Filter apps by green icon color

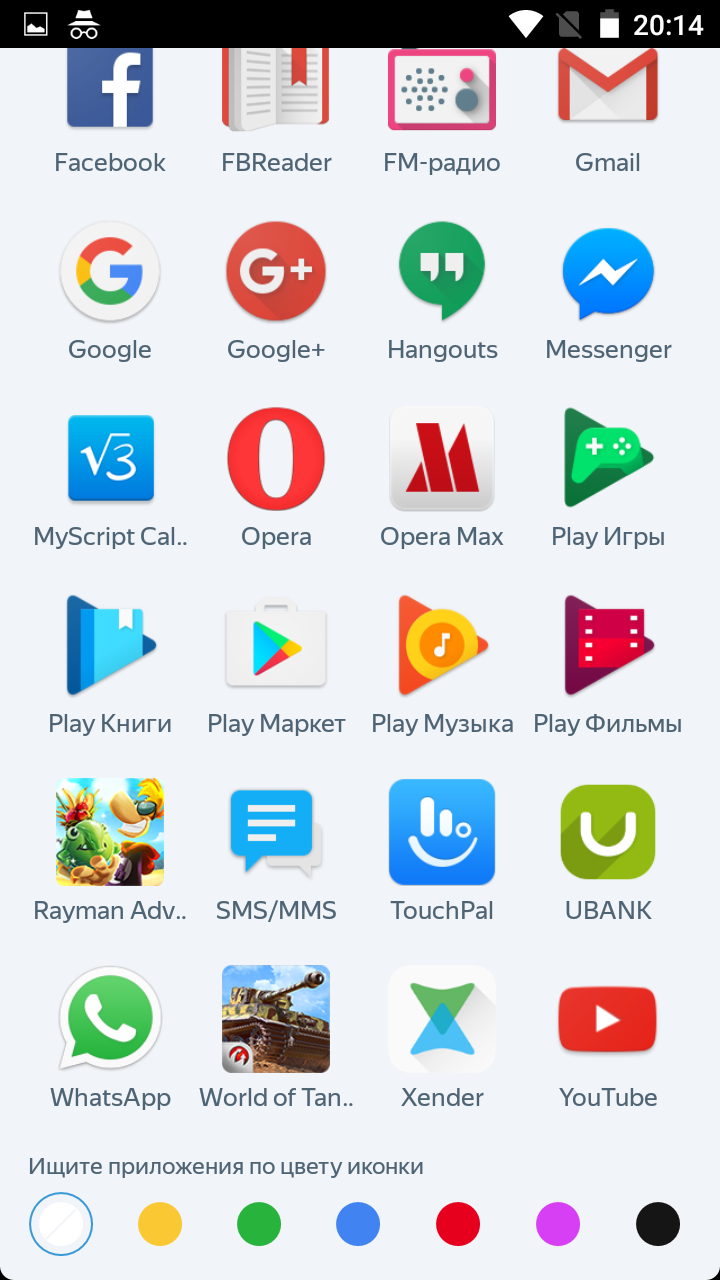pos(259,1224)
